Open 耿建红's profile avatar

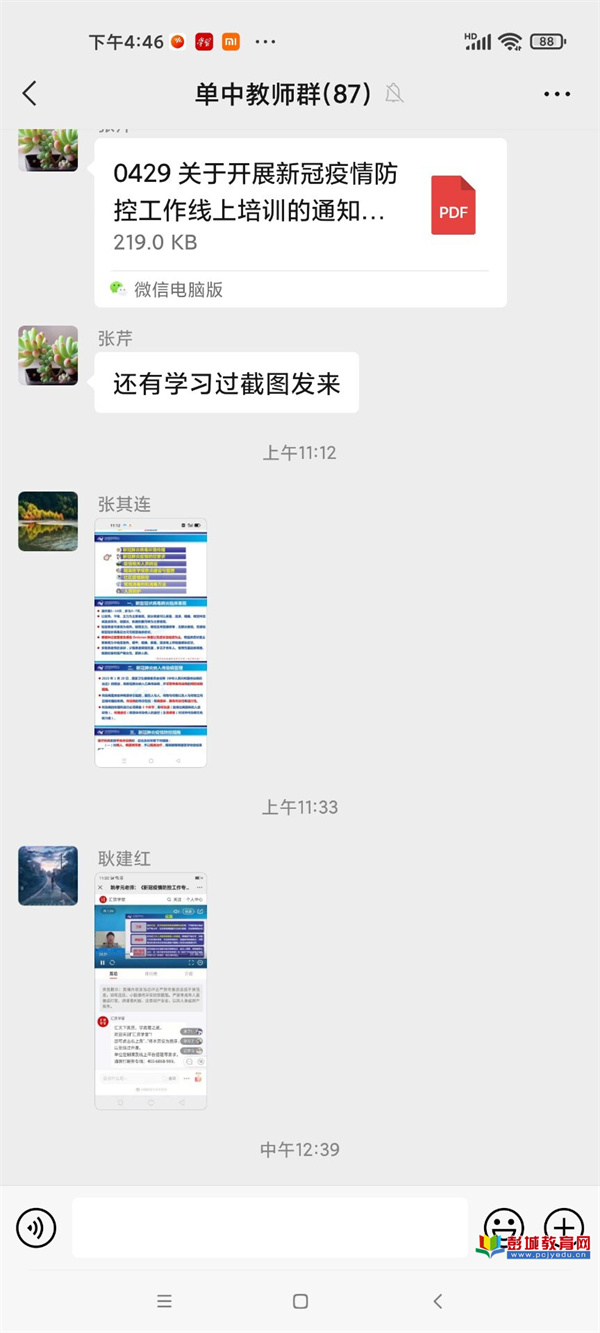(48, 876)
